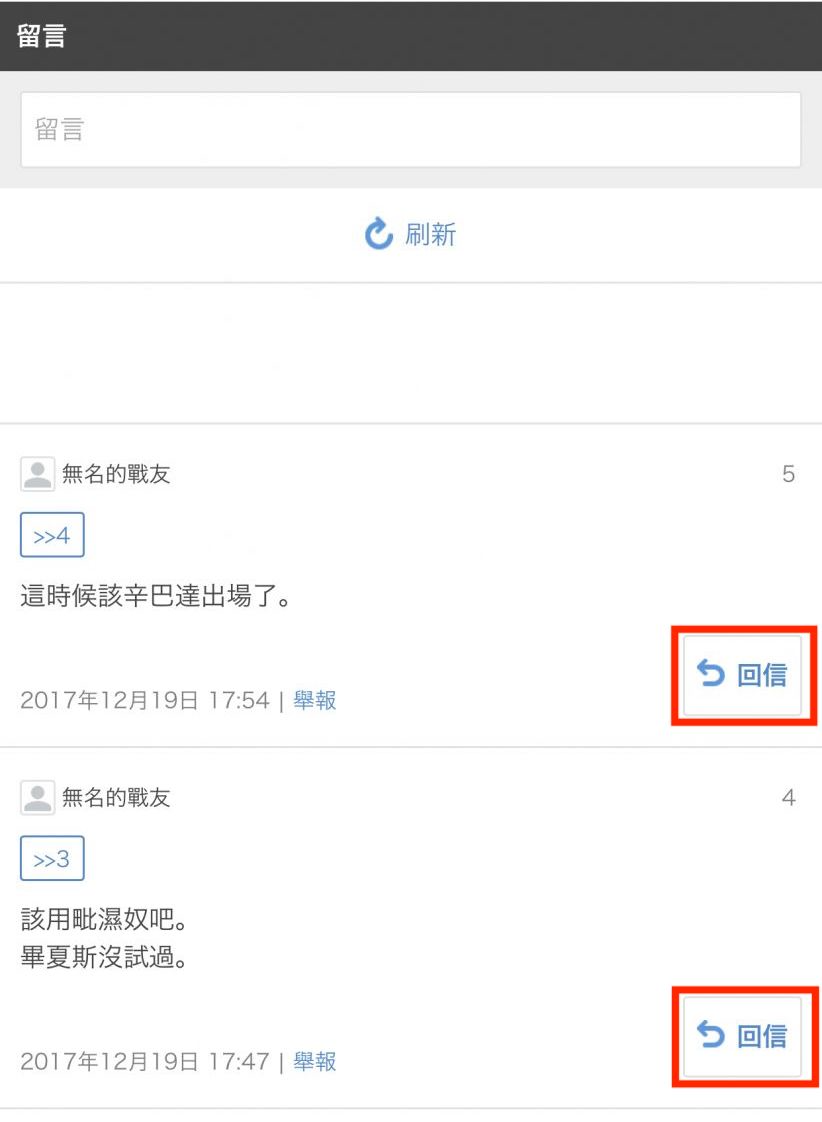Open the >>4 quoted comment link
The height and width of the screenshot is (1122, 822).
52,536
